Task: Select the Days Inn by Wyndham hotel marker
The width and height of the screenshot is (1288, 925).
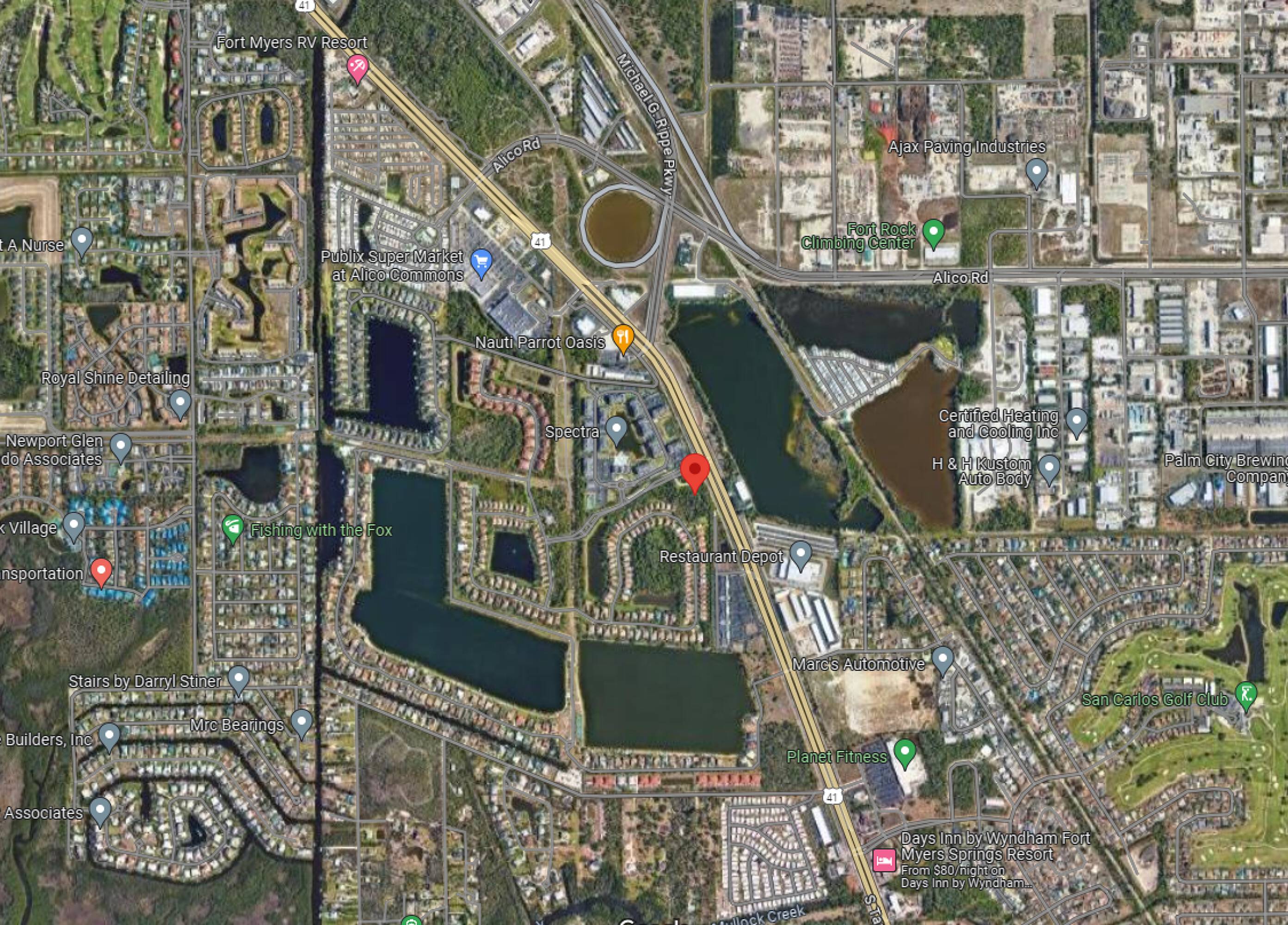Action: [884, 860]
